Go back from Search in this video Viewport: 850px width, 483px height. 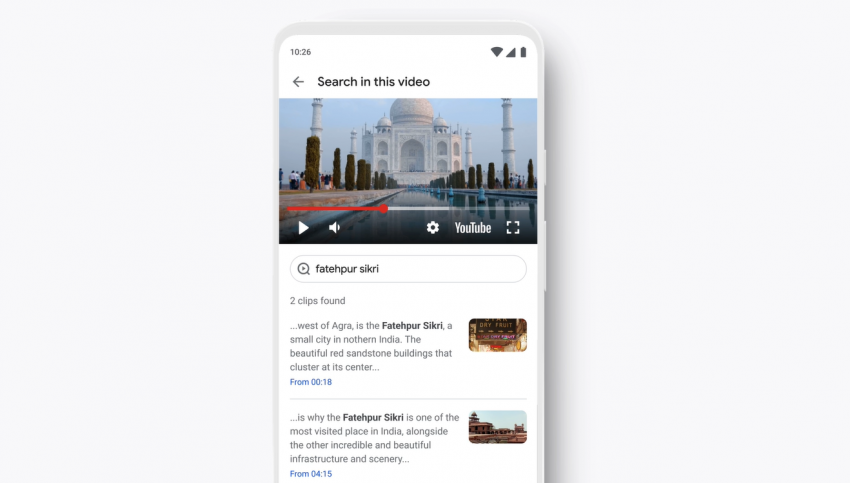pyautogui.click(x=298, y=82)
